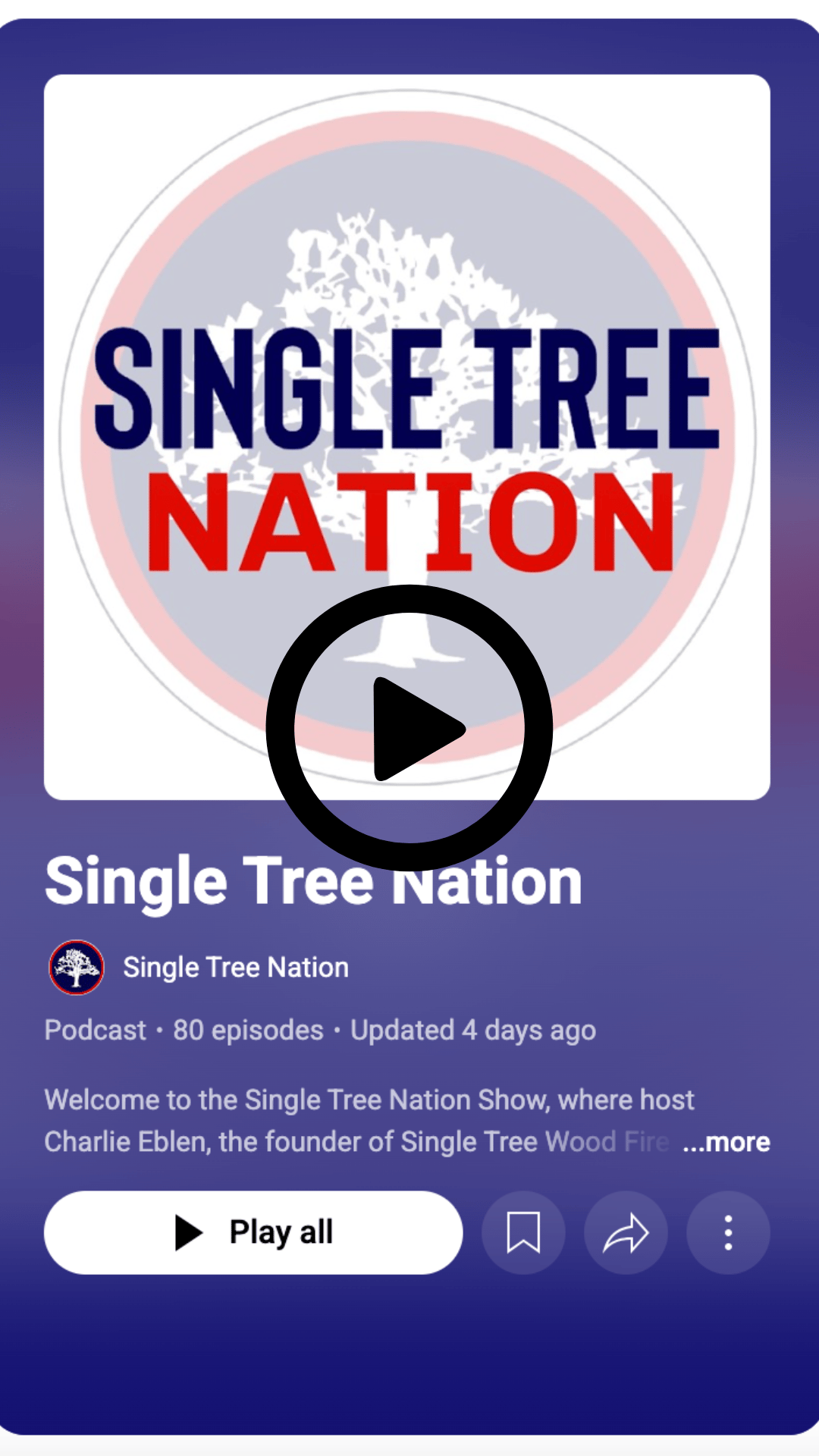Share the Single Tree Nation podcast

click(626, 1232)
